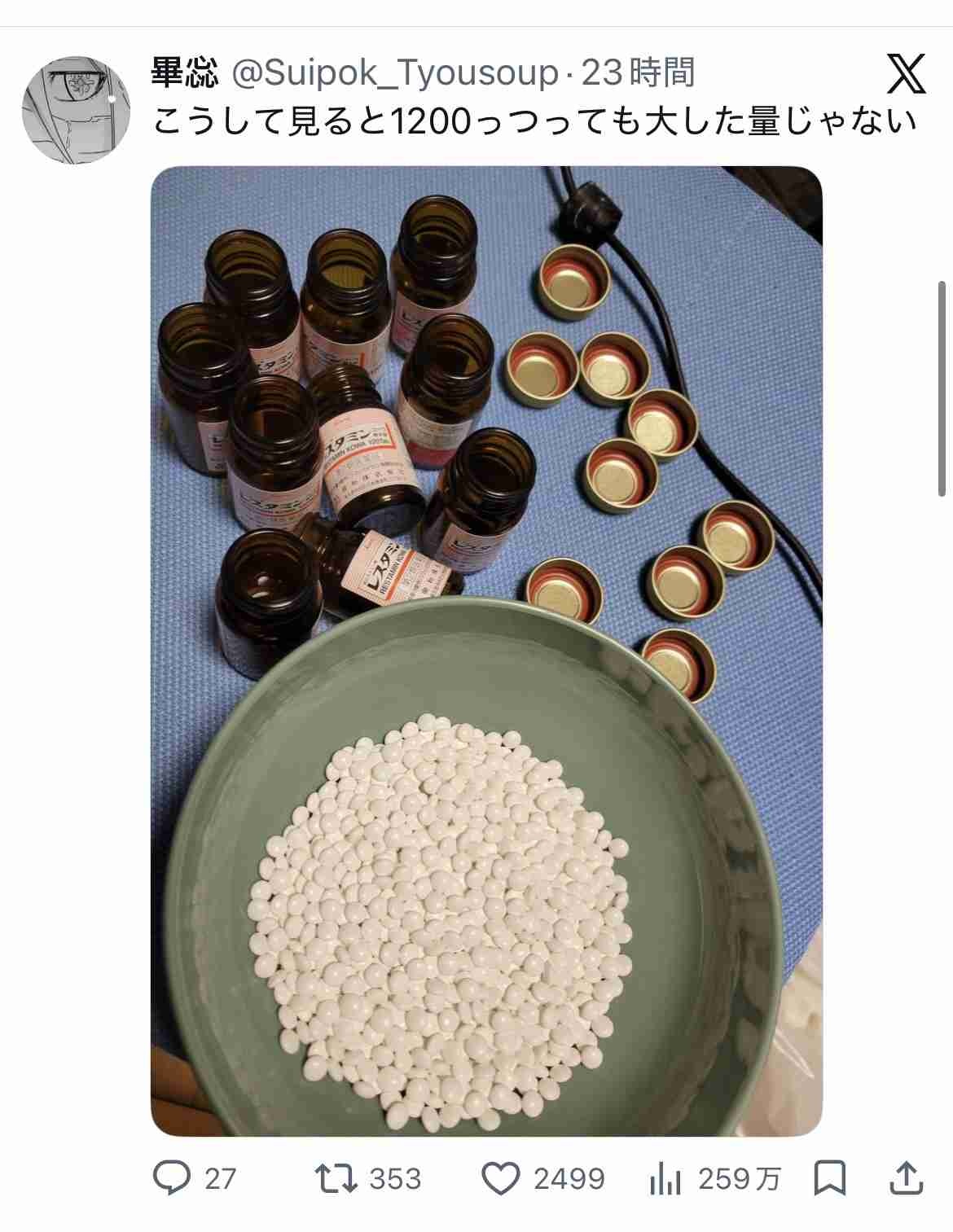Reply to this post

173,1177
